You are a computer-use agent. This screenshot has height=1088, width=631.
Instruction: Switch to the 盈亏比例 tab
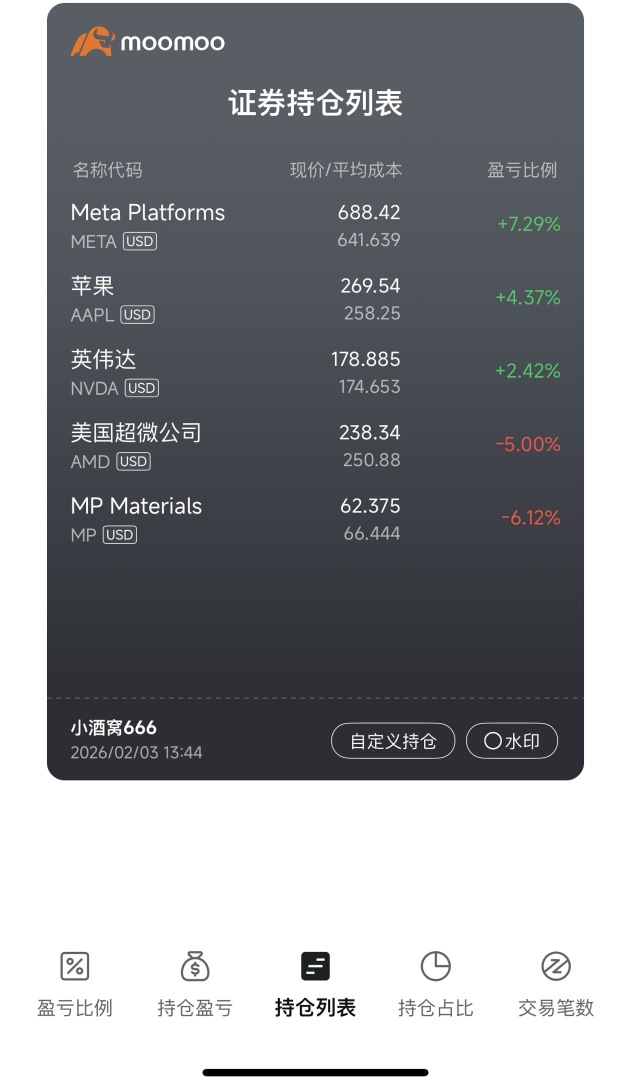click(x=74, y=985)
